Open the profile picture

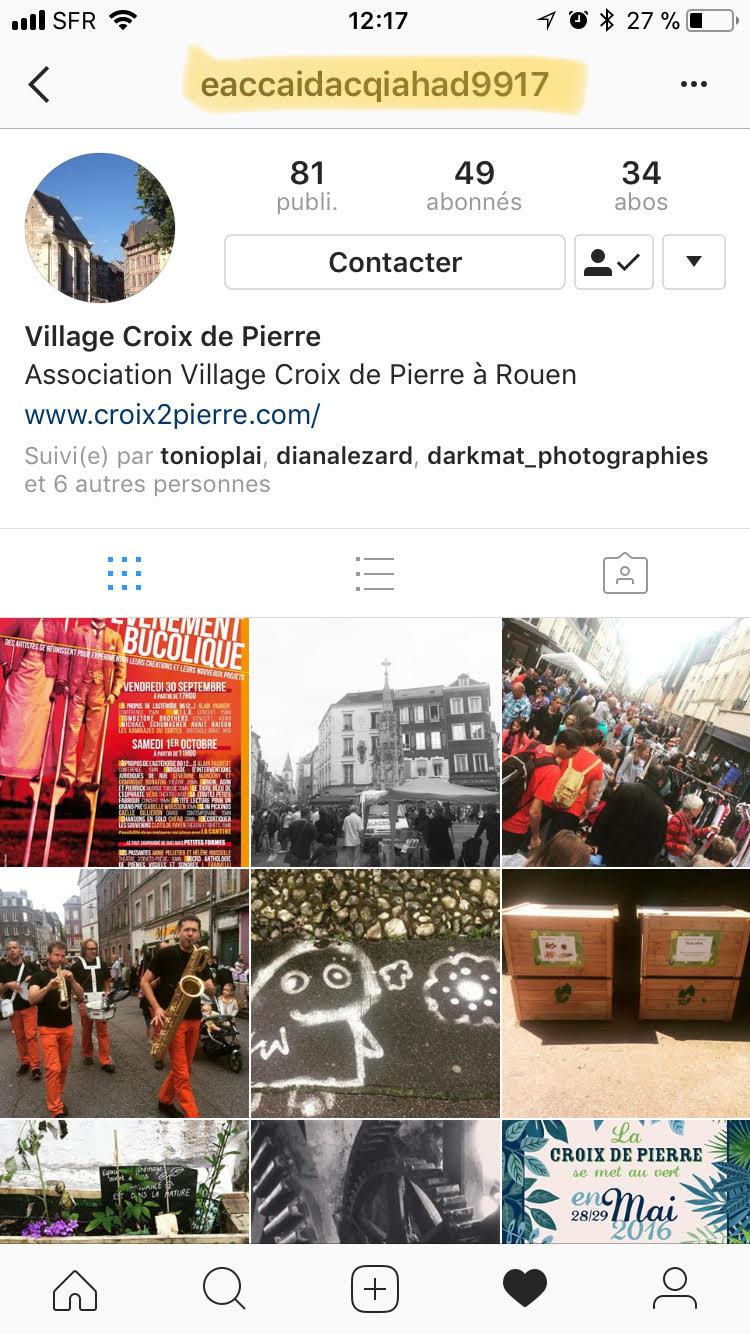coord(100,228)
